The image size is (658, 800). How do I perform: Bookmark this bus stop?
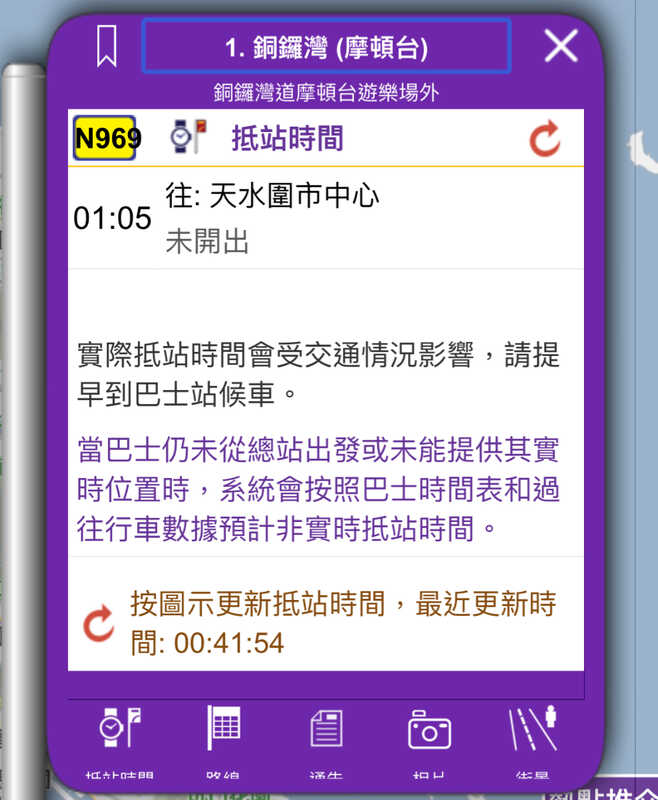click(106, 46)
